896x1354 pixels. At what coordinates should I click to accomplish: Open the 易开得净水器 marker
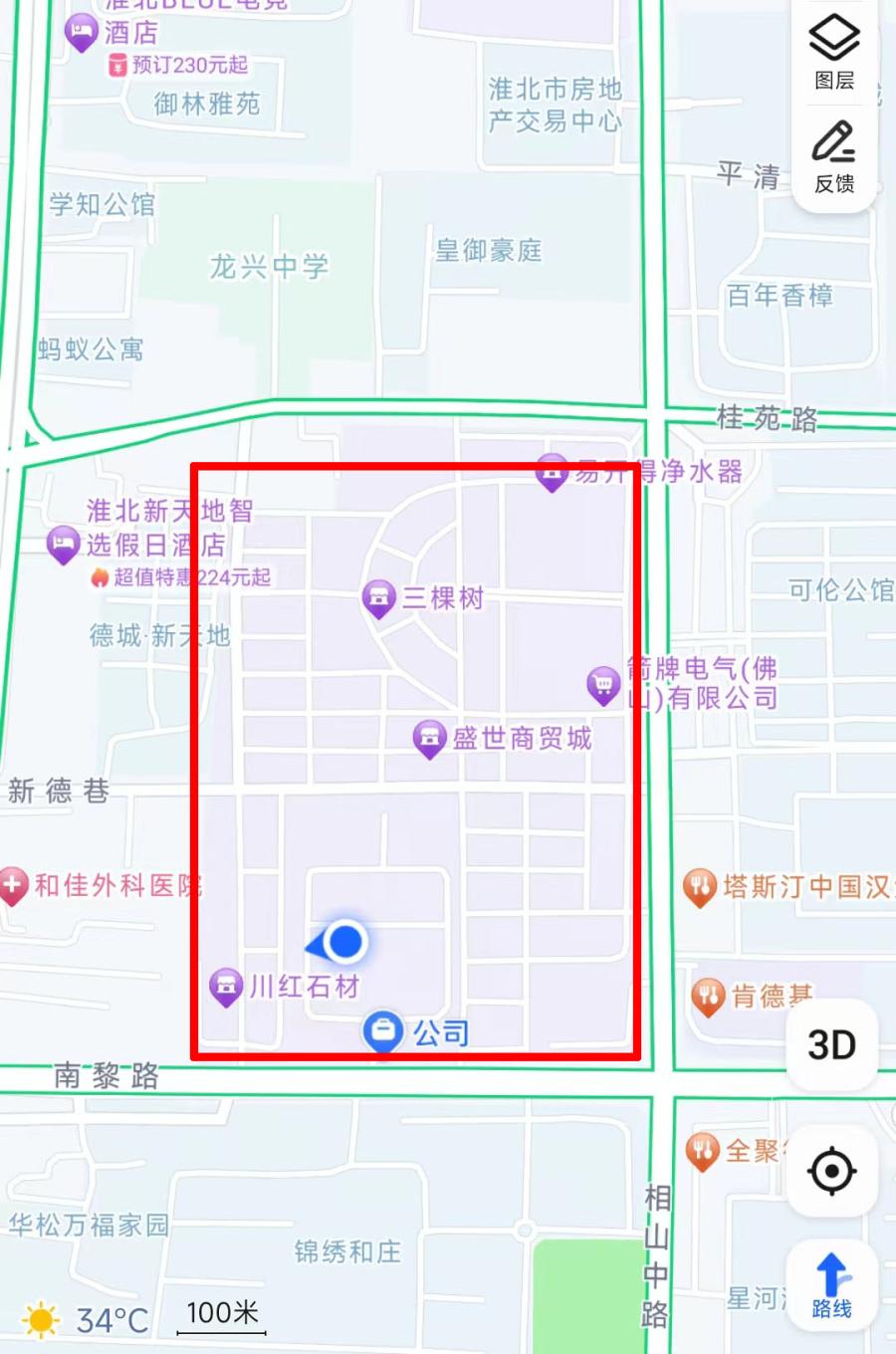click(552, 471)
